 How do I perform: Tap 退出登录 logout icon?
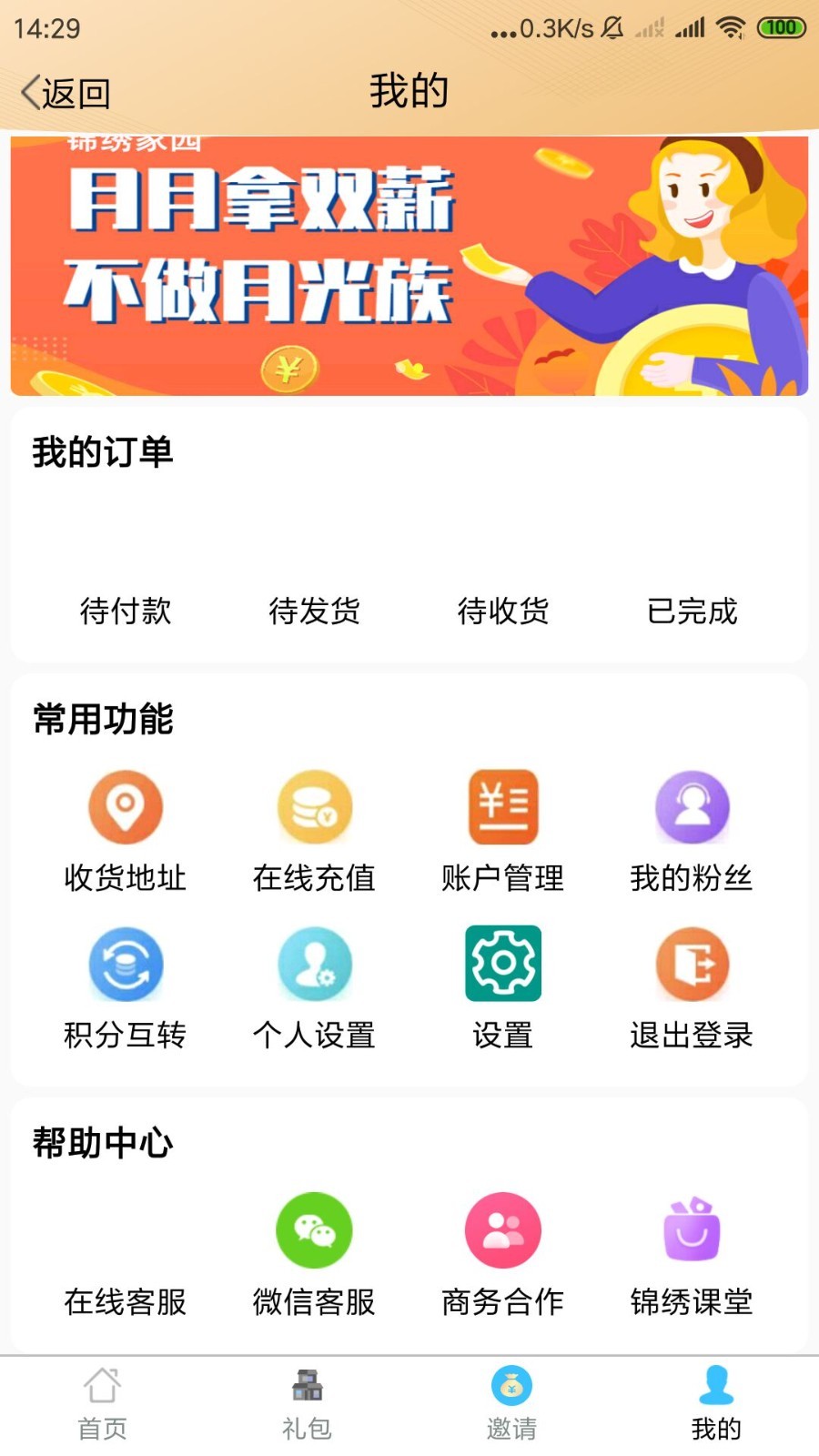pos(692,963)
